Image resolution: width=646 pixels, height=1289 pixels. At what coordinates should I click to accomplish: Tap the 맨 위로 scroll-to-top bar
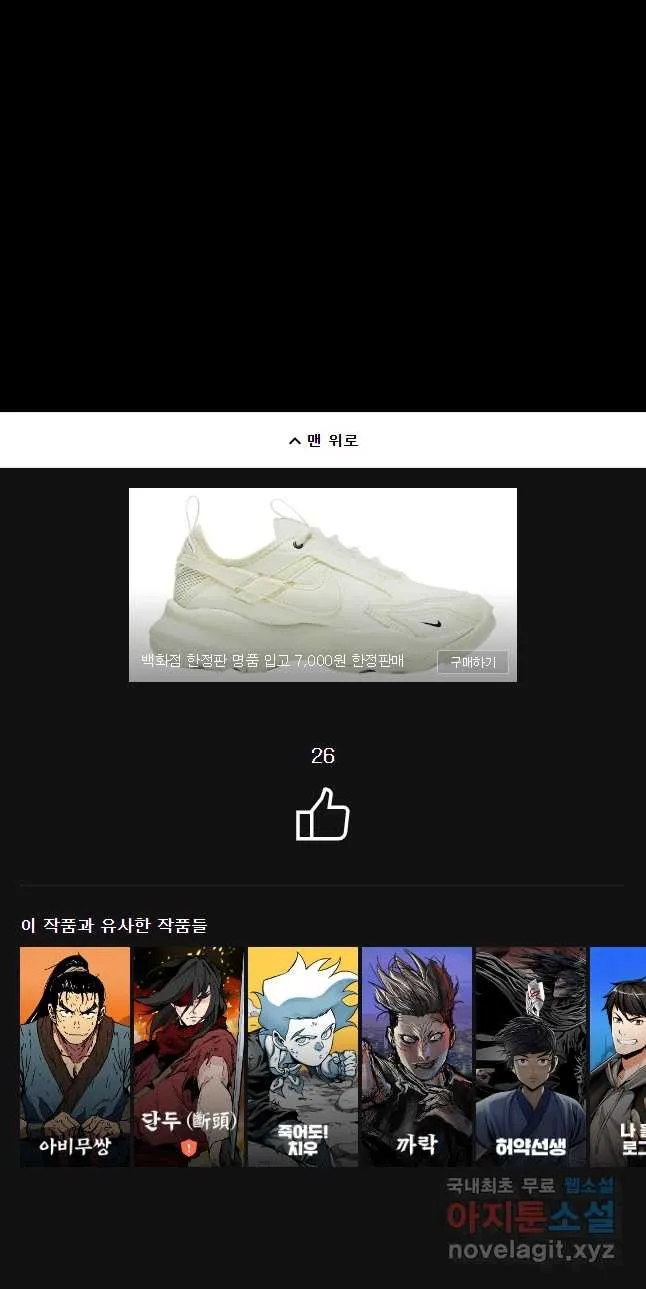click(323, 440)
